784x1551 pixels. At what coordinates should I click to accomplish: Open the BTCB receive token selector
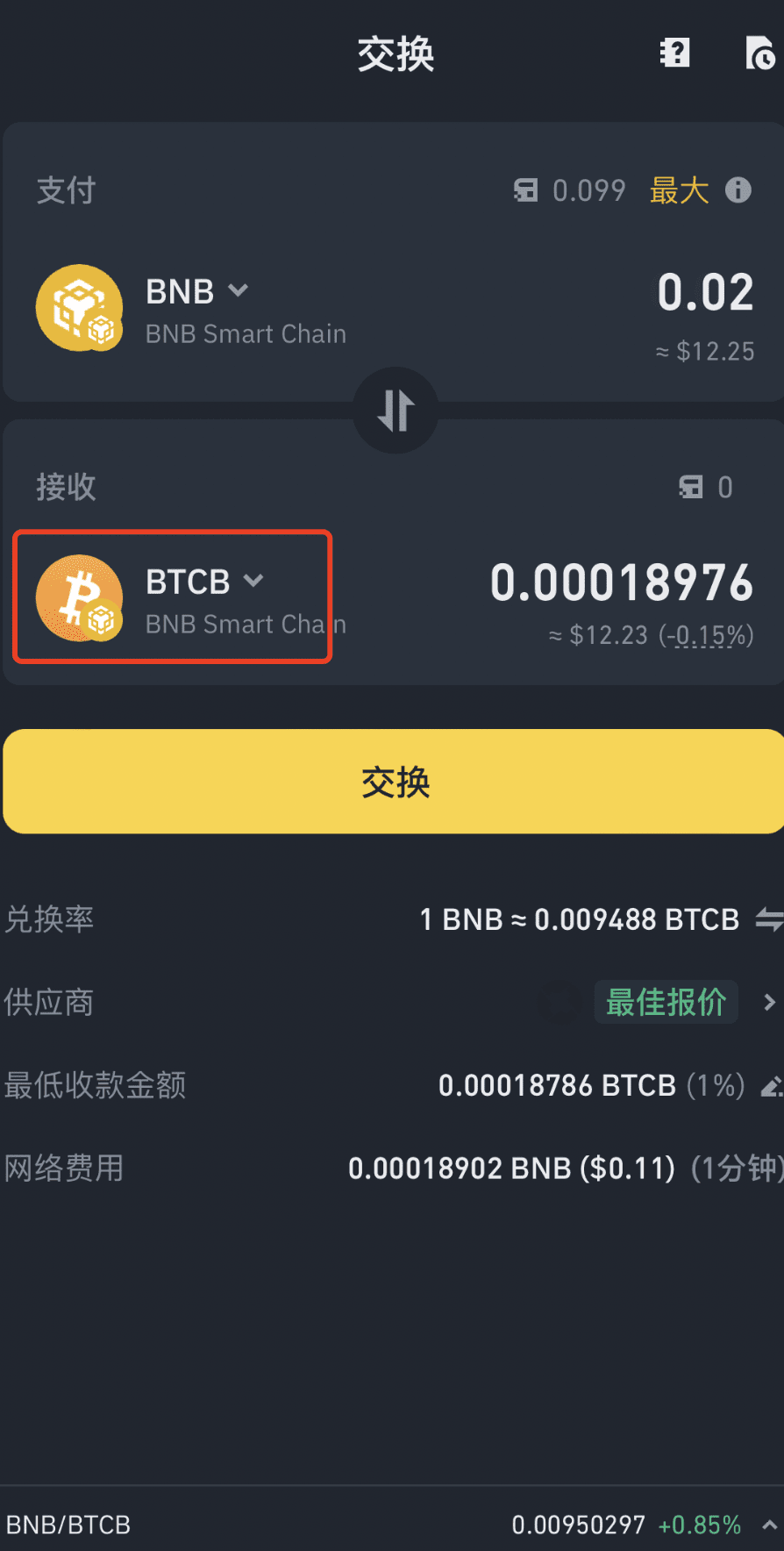pyautogui.click(x=173, y=597)
